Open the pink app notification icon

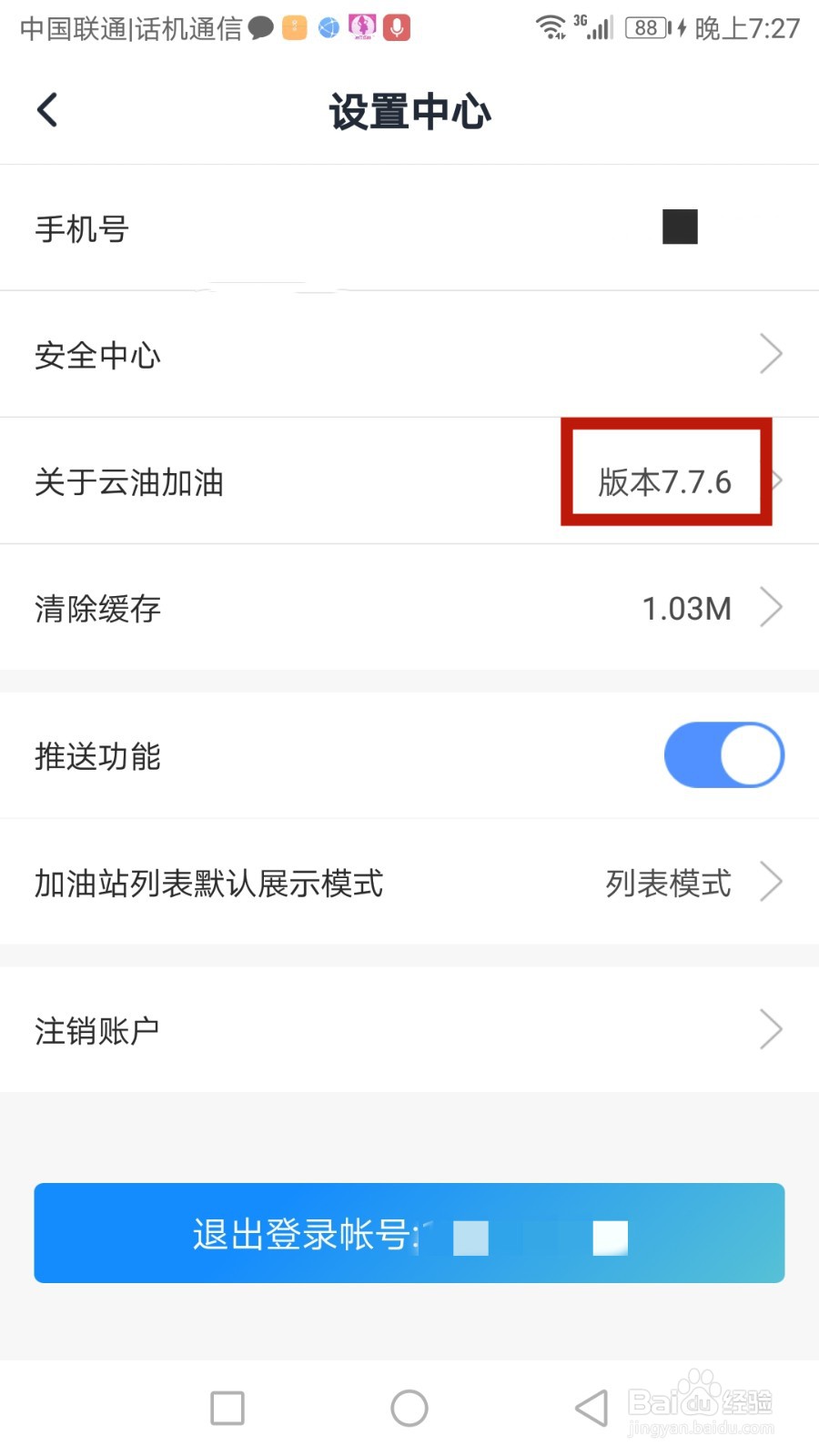point(362,27)
